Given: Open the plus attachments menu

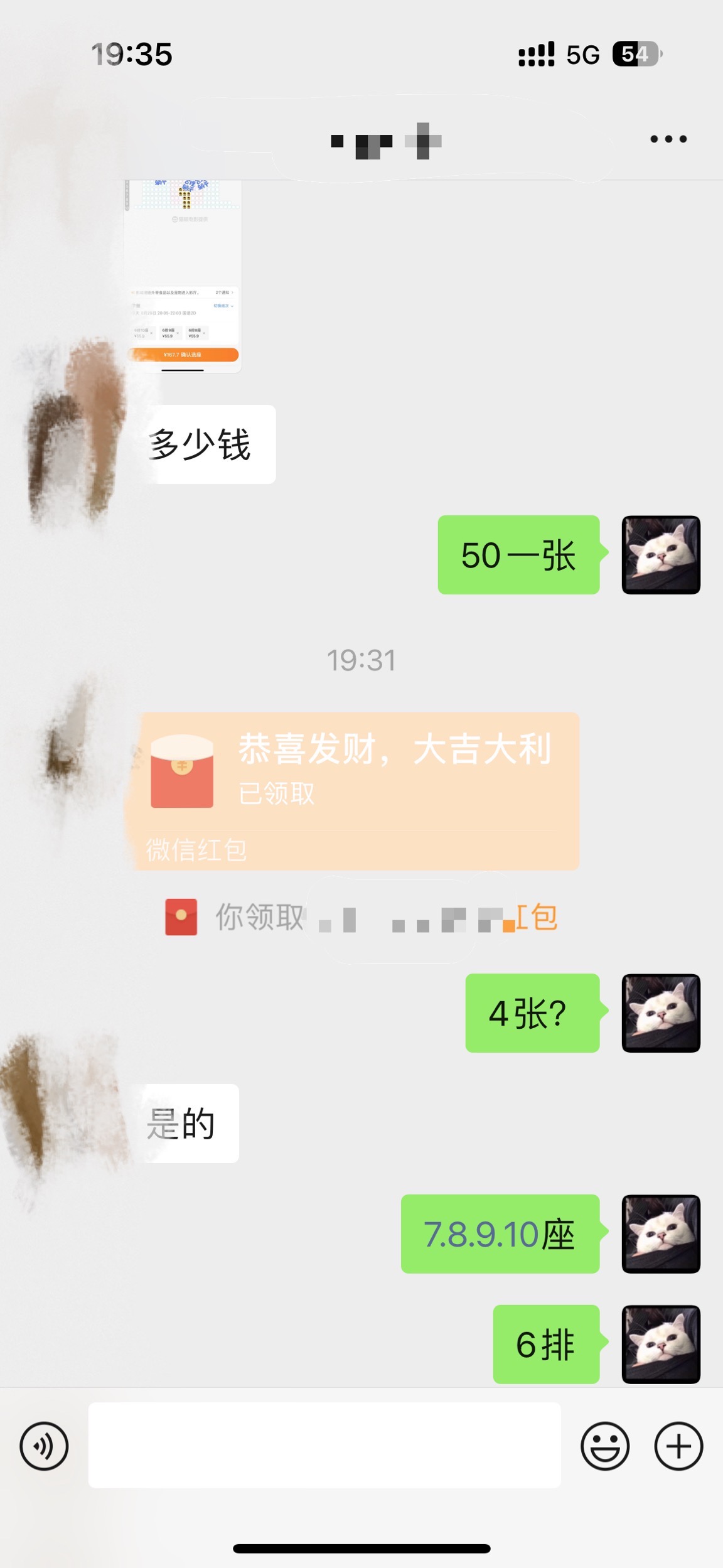Looking at the screenshot, I should (x=678, y=1446).
